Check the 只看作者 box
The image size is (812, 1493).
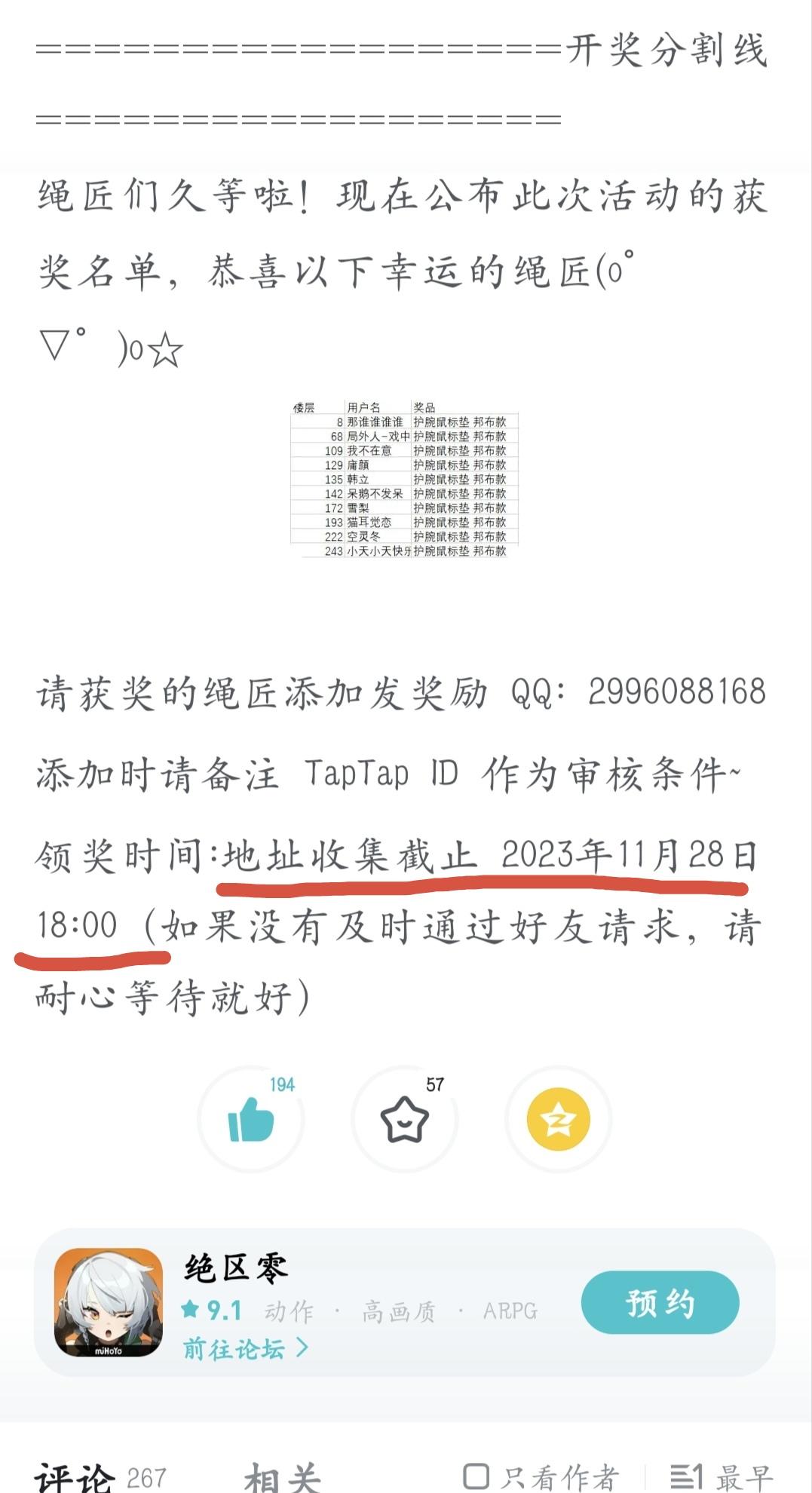point(540,1476)
